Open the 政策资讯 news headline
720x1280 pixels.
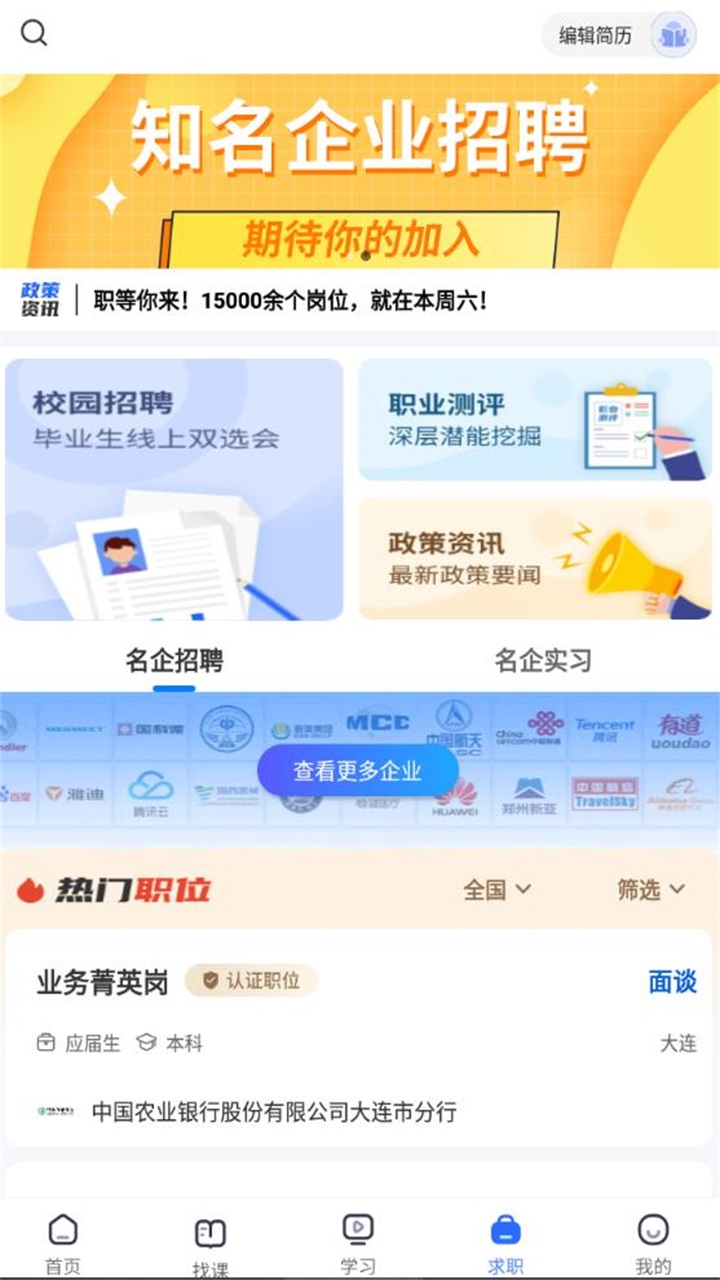pos(290,300)
